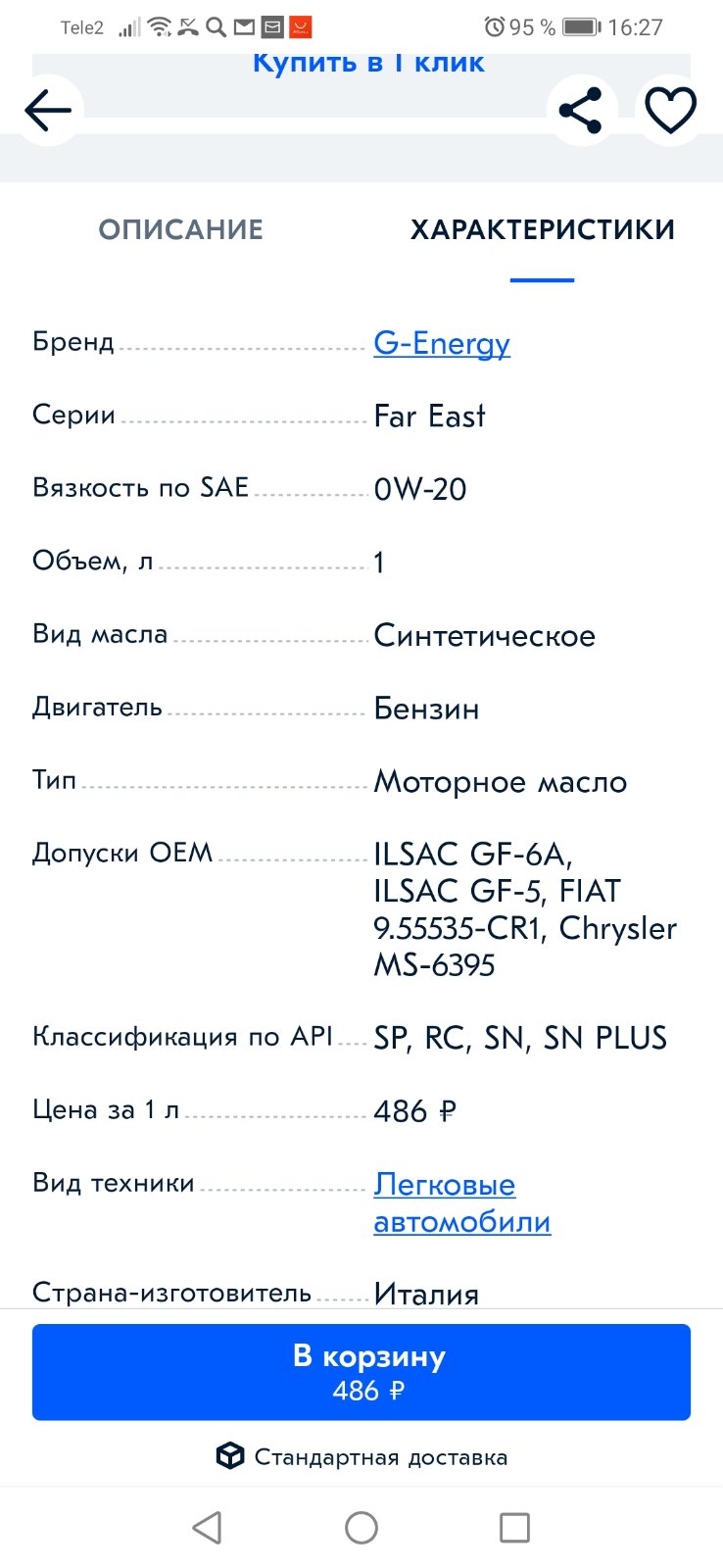This screenshot has width=723, height=1568.
Task: Open the system recent apps
Action: (x=514, y=1527)
